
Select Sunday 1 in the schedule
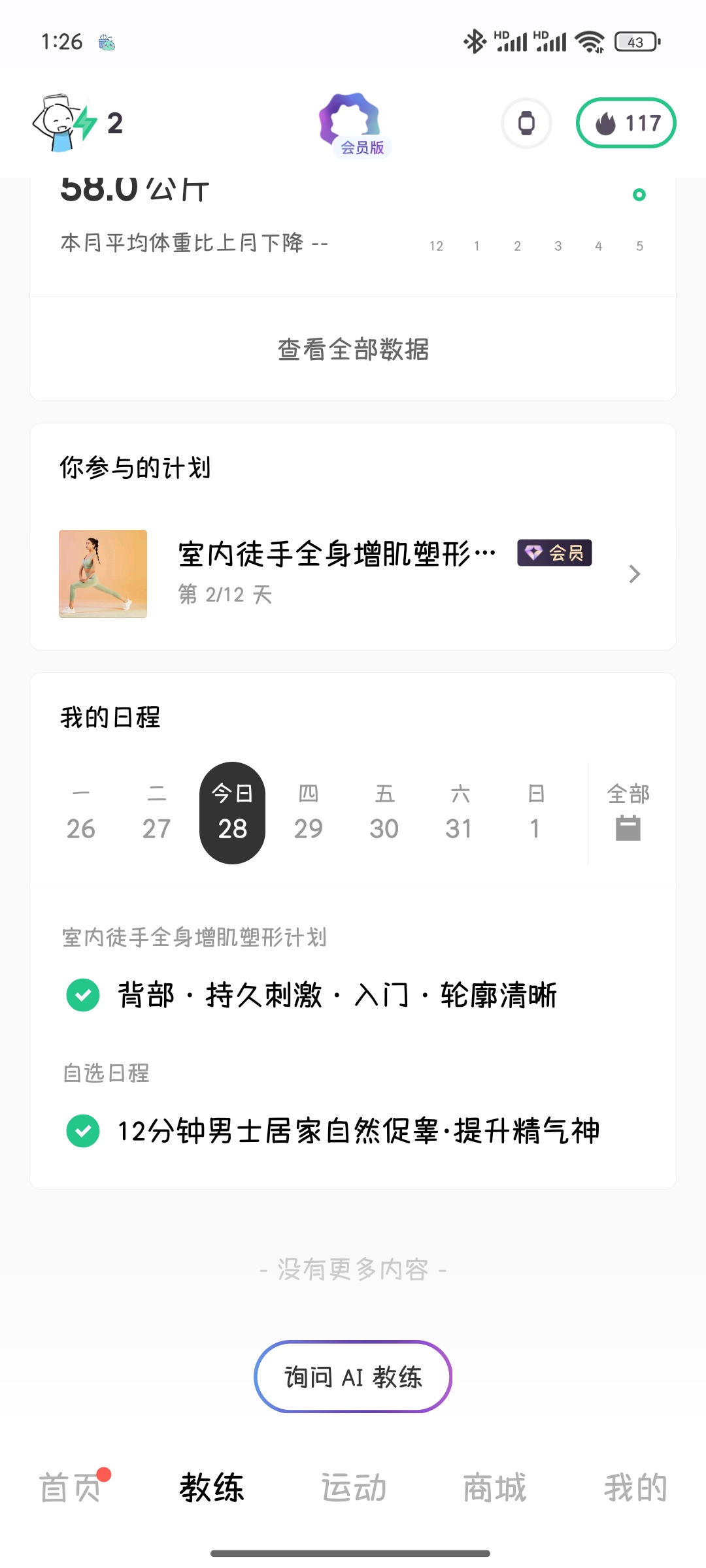click(x=535, y=813)
